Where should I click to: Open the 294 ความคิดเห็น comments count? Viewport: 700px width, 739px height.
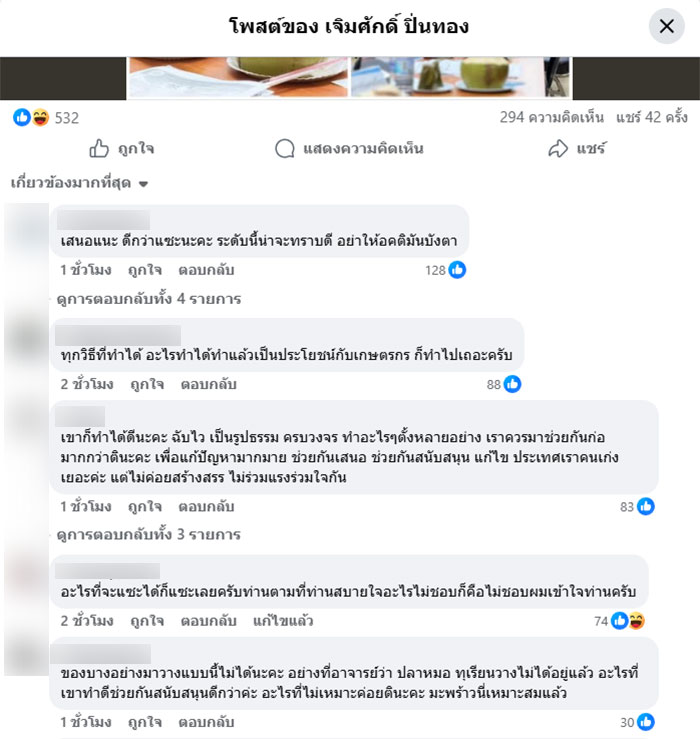[552, 118]
